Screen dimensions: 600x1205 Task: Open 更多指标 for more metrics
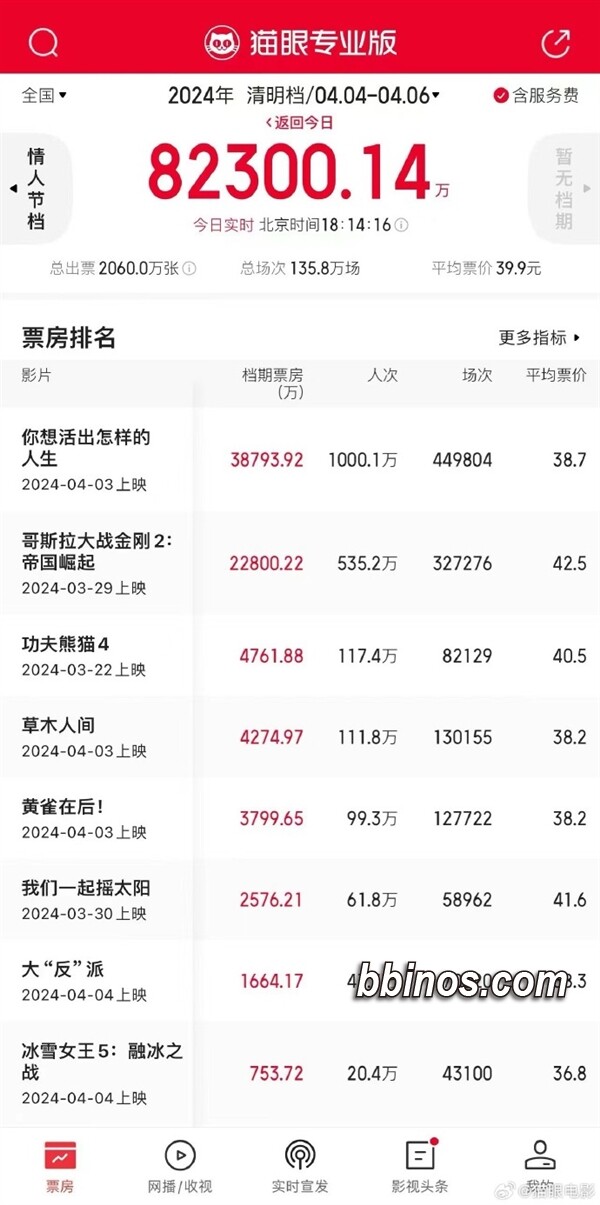point(540,338)
